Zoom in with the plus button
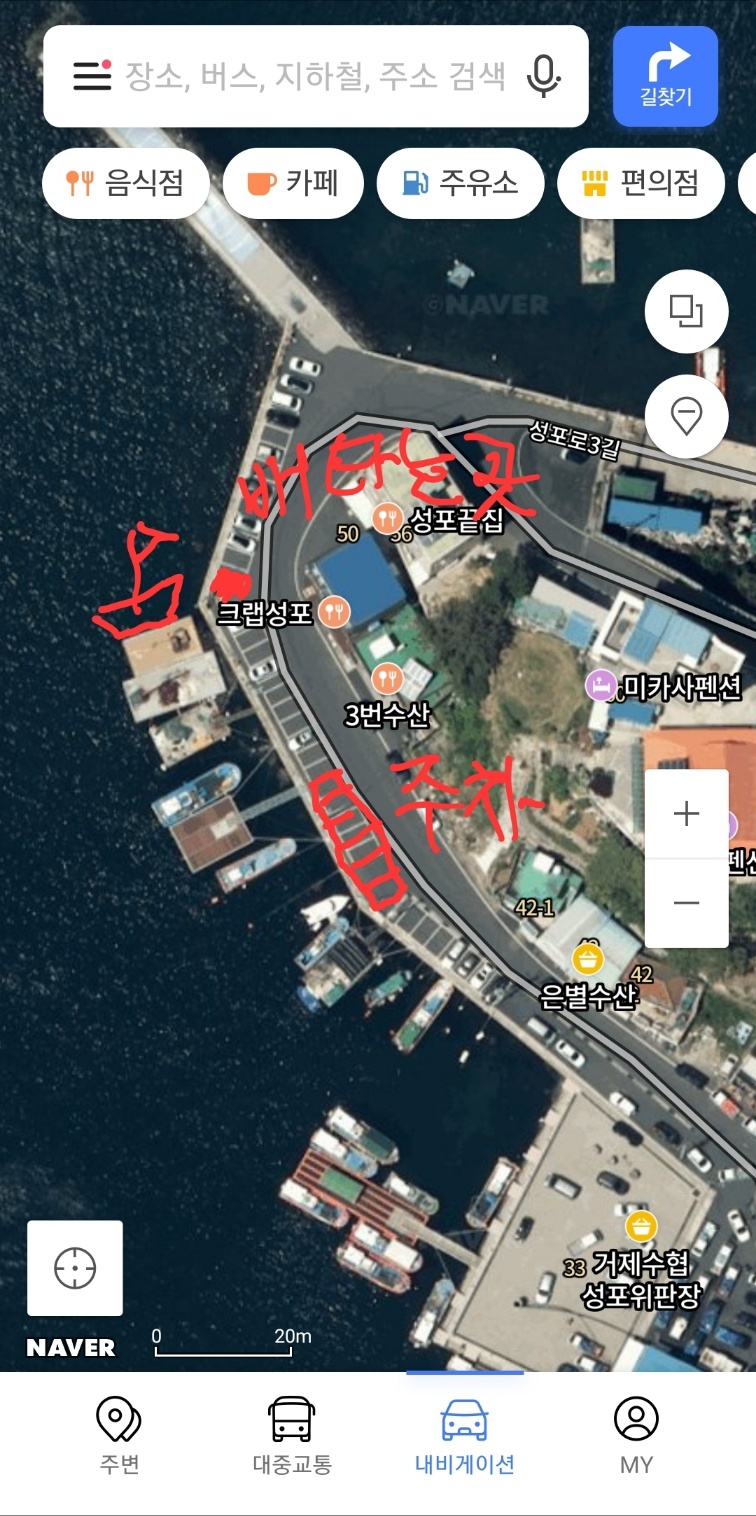The width and height of the screenshot is (756, 1516). pyautogui.click(x=686, y=814)
